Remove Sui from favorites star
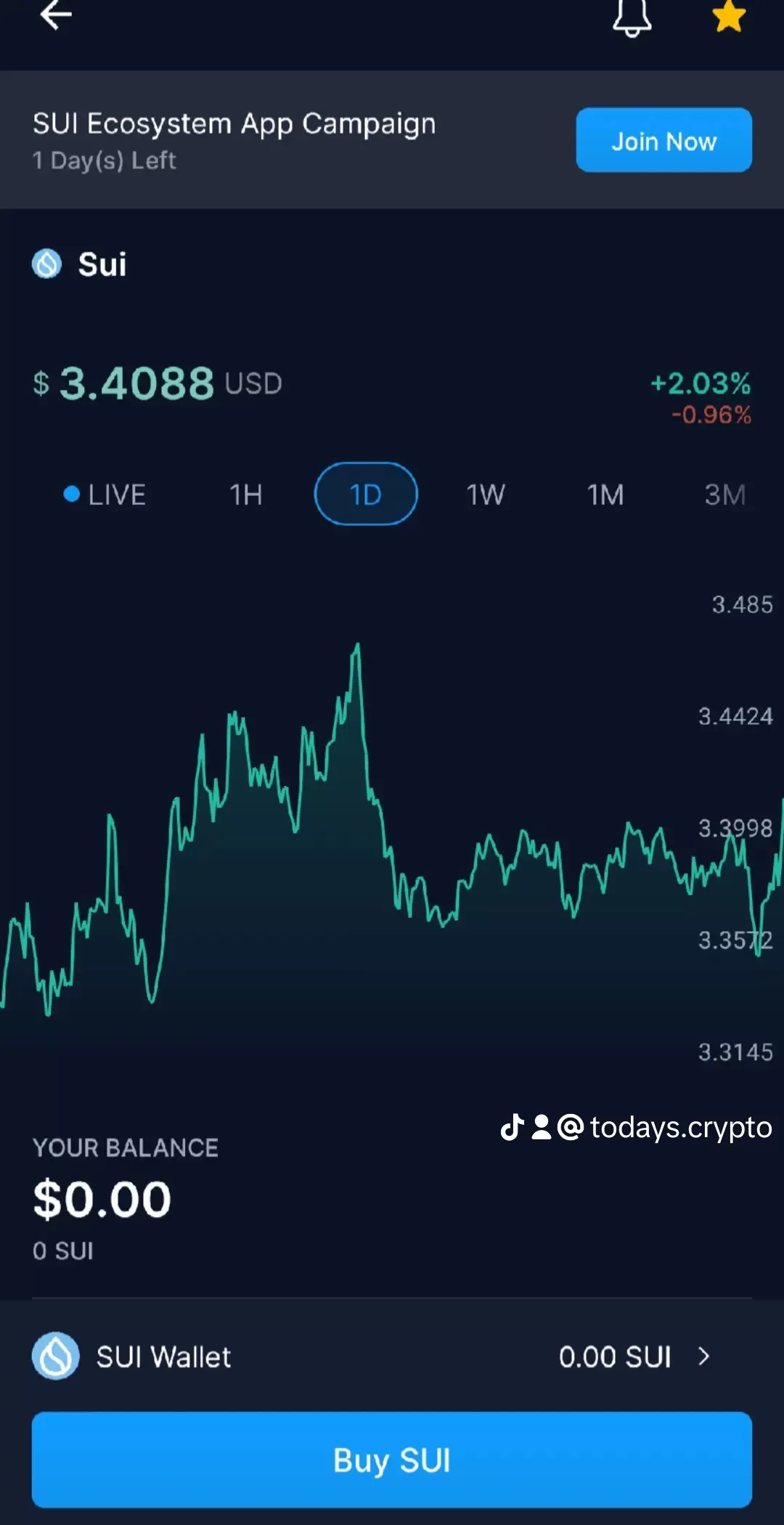784x1525 pixels. pyautogui.click(x=729, y=17)
